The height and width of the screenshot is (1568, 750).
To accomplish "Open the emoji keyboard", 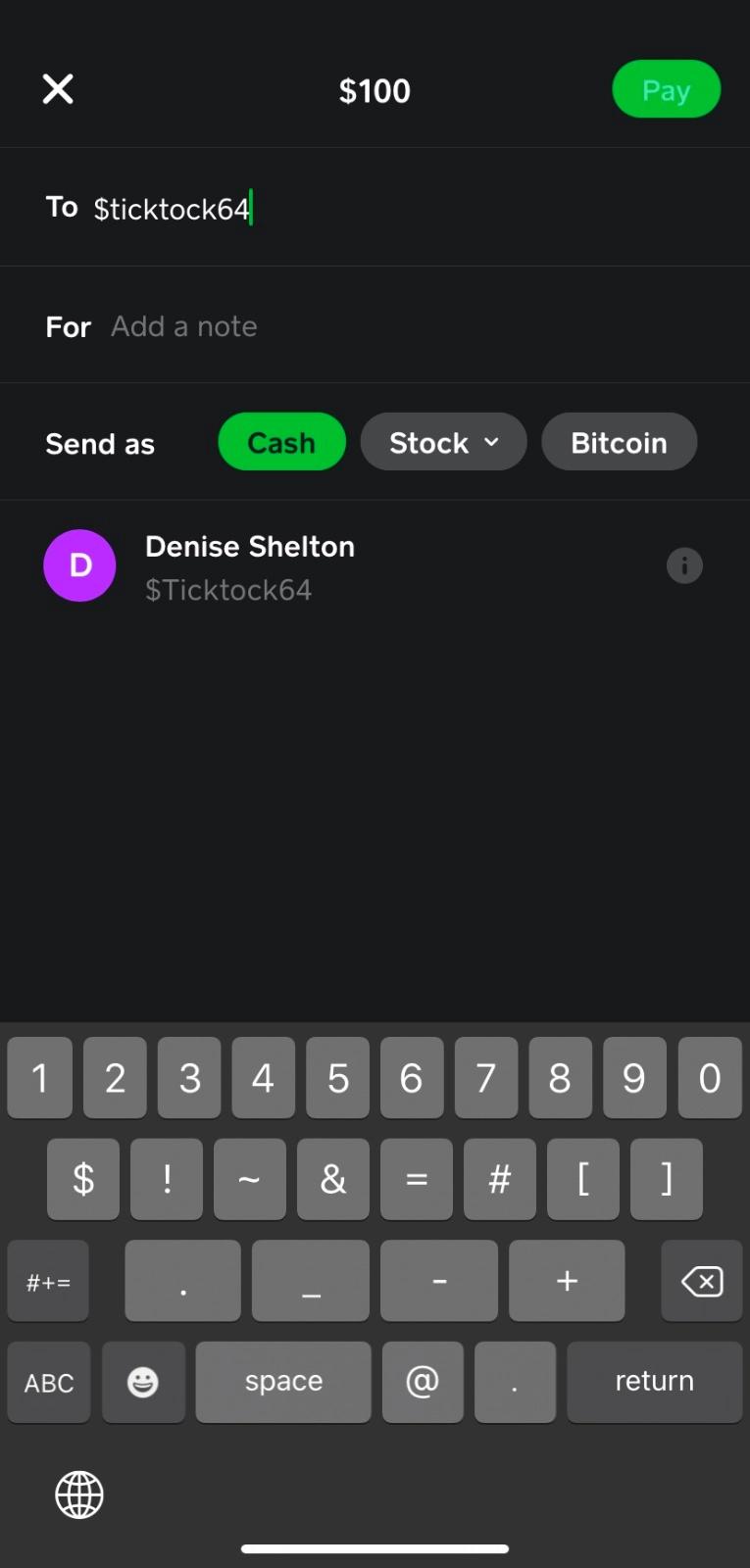I will pos(143,1382).
